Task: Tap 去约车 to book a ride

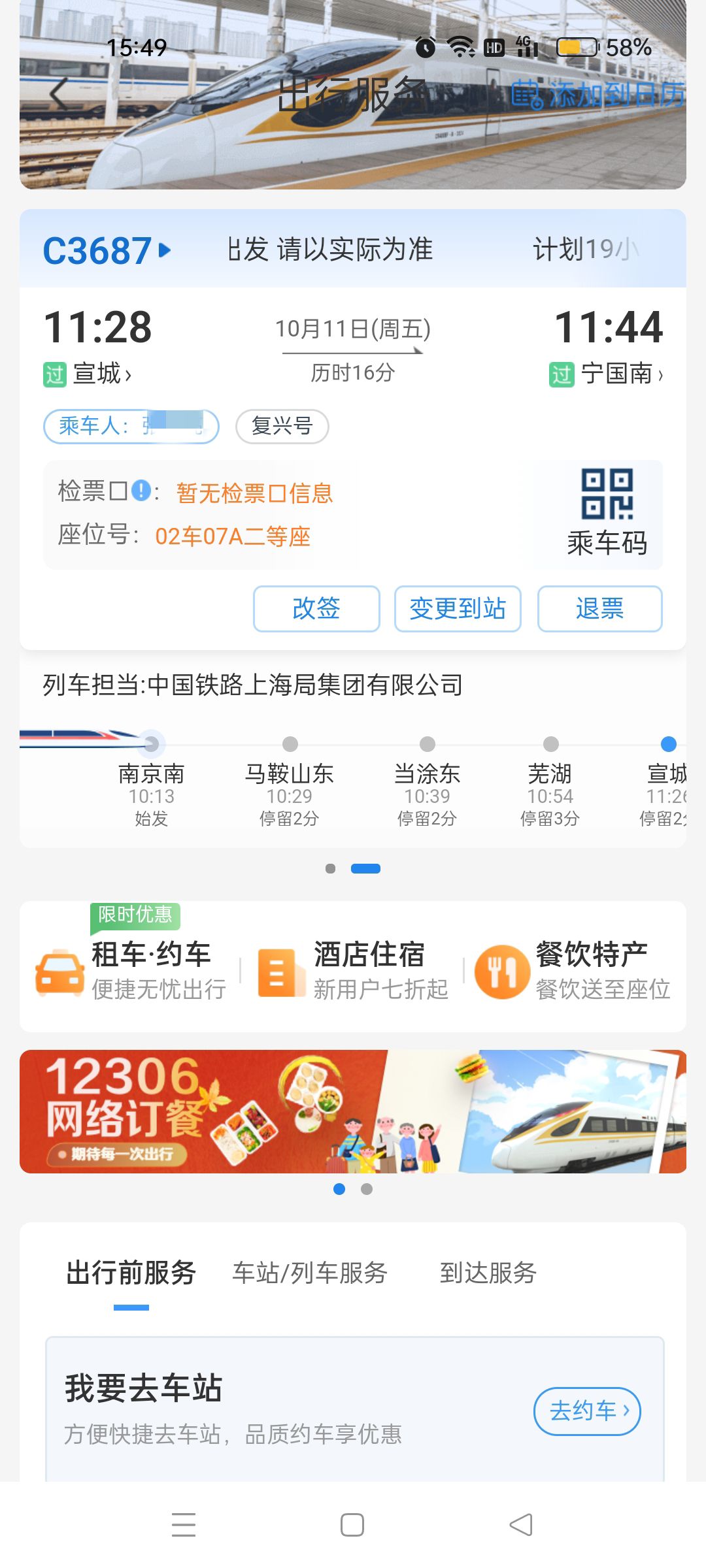Action: tap(587, 1411)
